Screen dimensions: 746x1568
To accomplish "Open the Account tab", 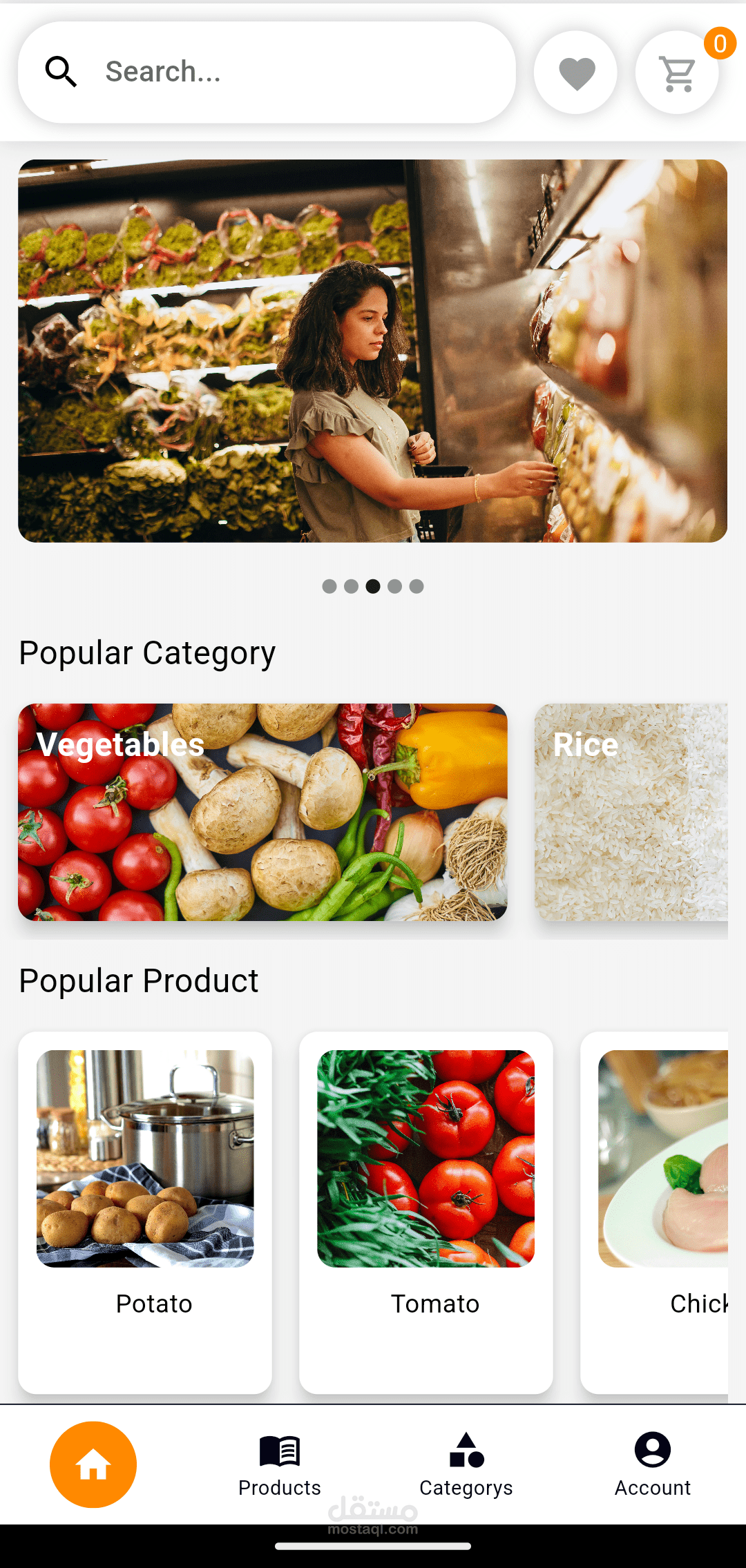I will [x=653, y=1465].
